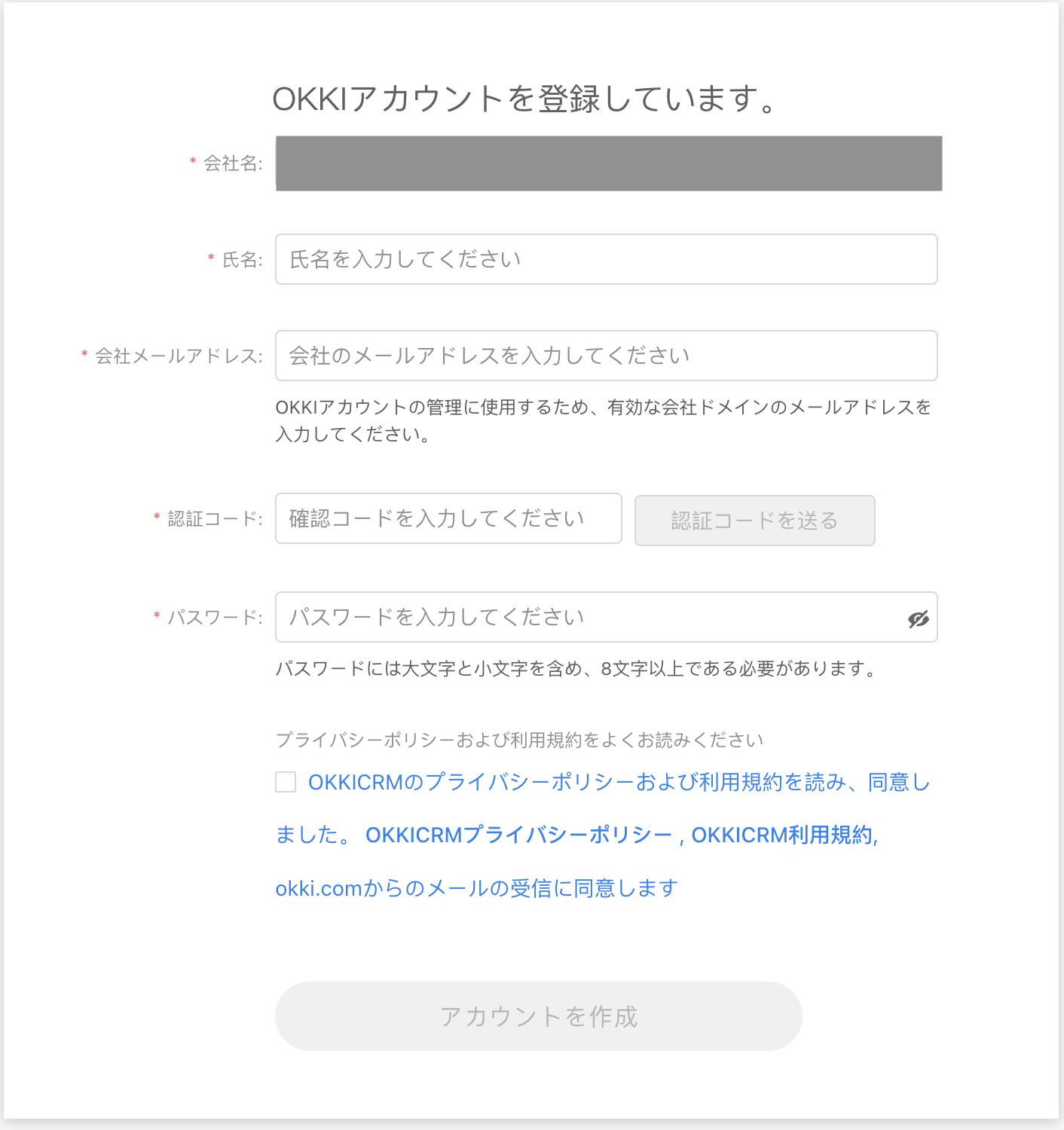Open the OKKICRM利用規約 link
Image resolution: width=1064 pixels, height=1130 pixels.
[x=783, y=835]
